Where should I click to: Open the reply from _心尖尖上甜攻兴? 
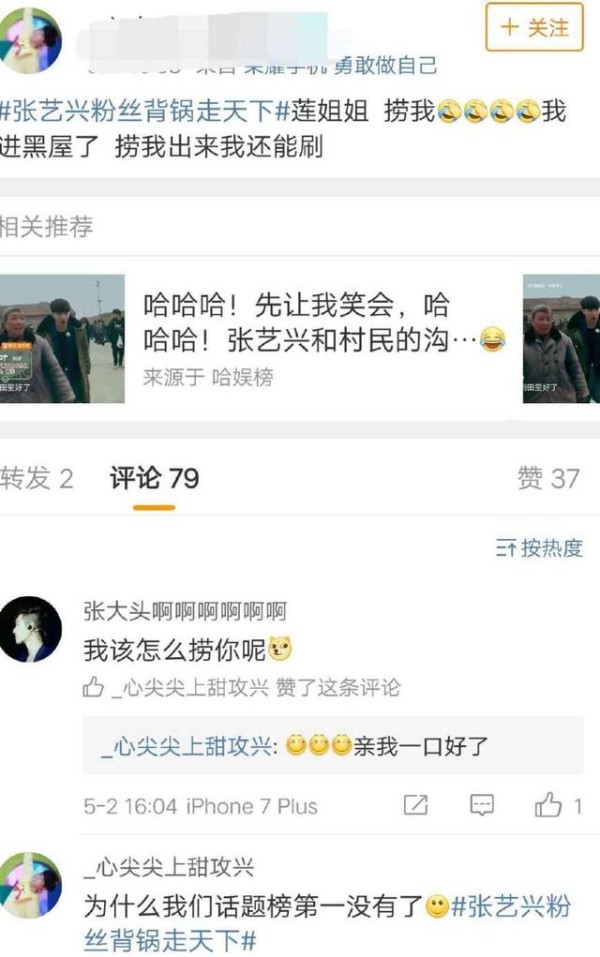[x=335, y=746]
